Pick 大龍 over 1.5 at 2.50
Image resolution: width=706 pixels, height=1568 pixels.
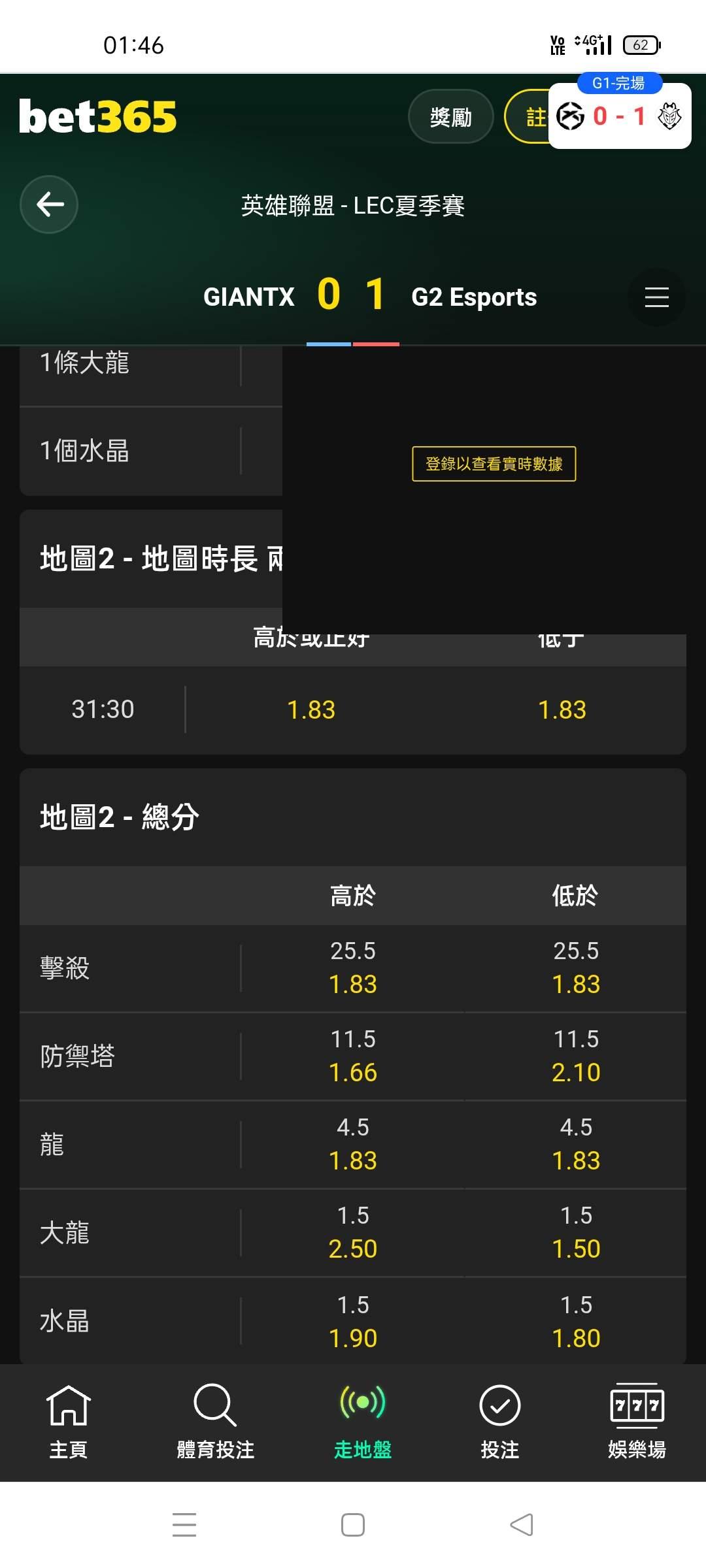[353, 1233]
